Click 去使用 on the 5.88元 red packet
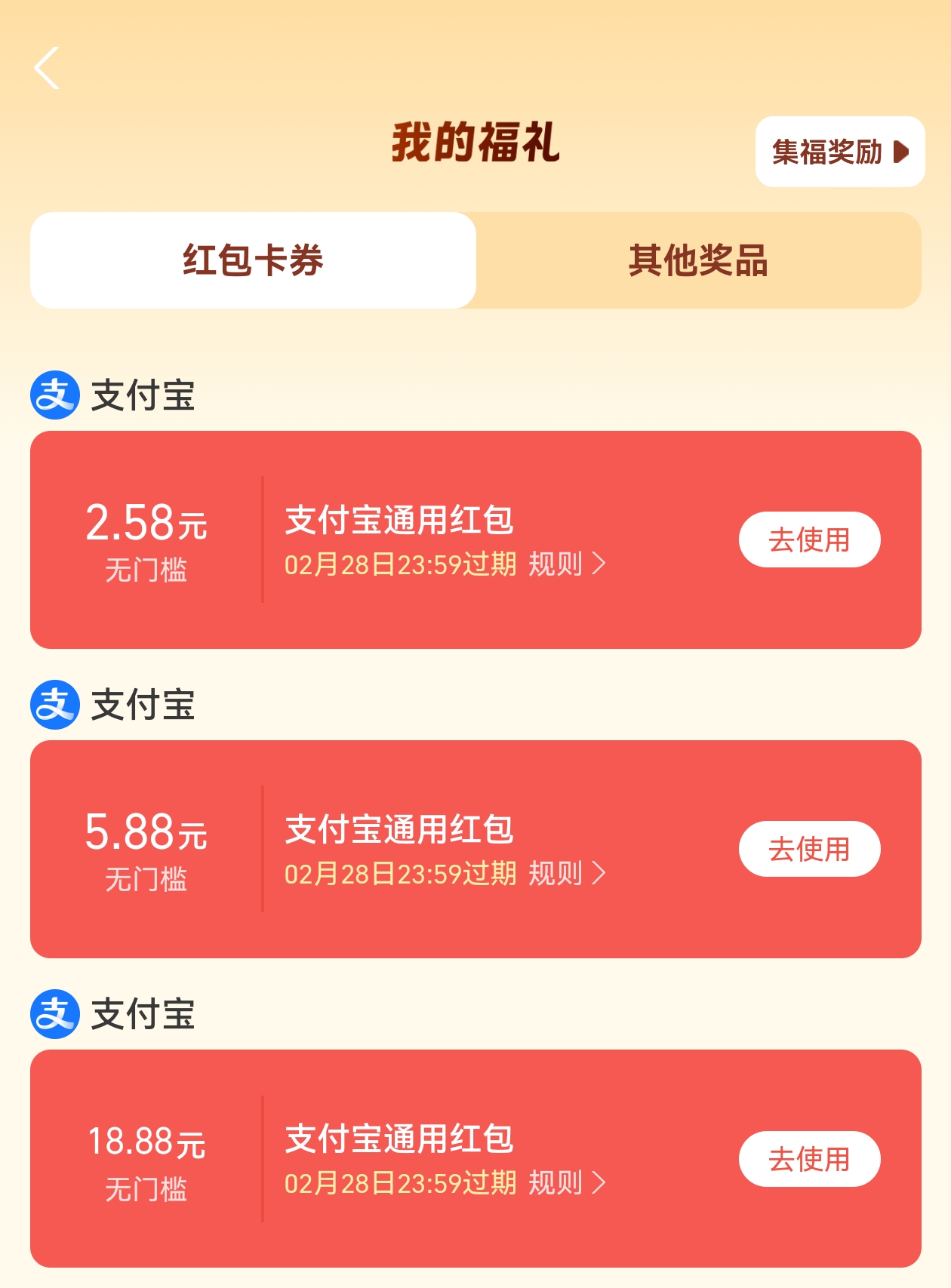 point(809,849)
